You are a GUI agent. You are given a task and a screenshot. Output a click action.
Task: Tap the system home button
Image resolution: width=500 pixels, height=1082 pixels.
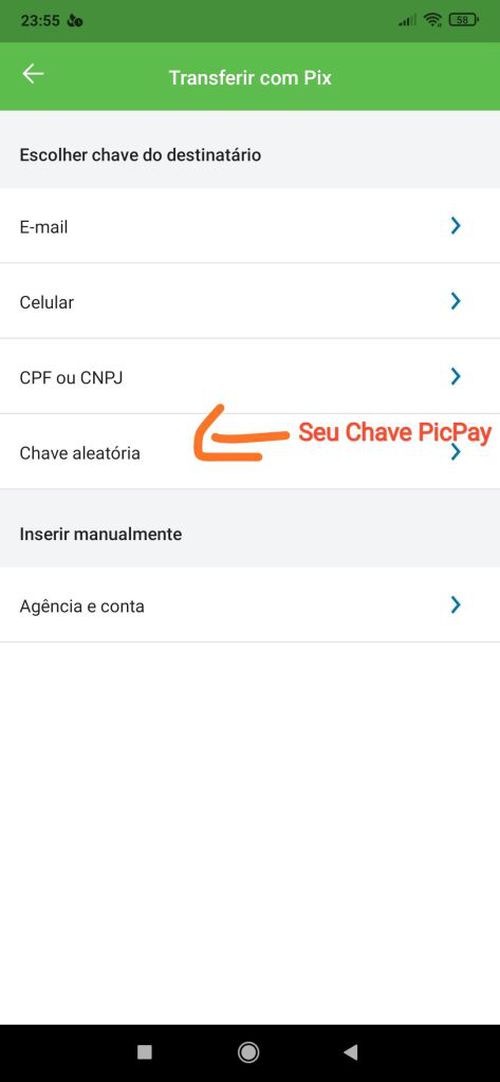click(x=248, y=1052)
